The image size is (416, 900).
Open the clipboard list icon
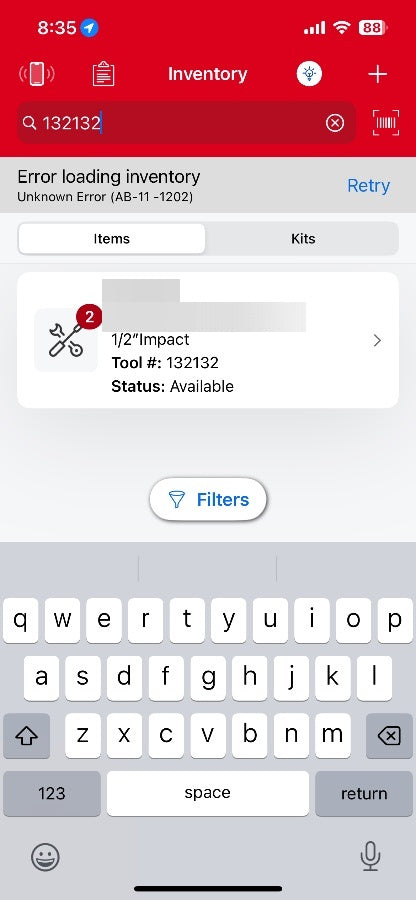tap(103, 74)
